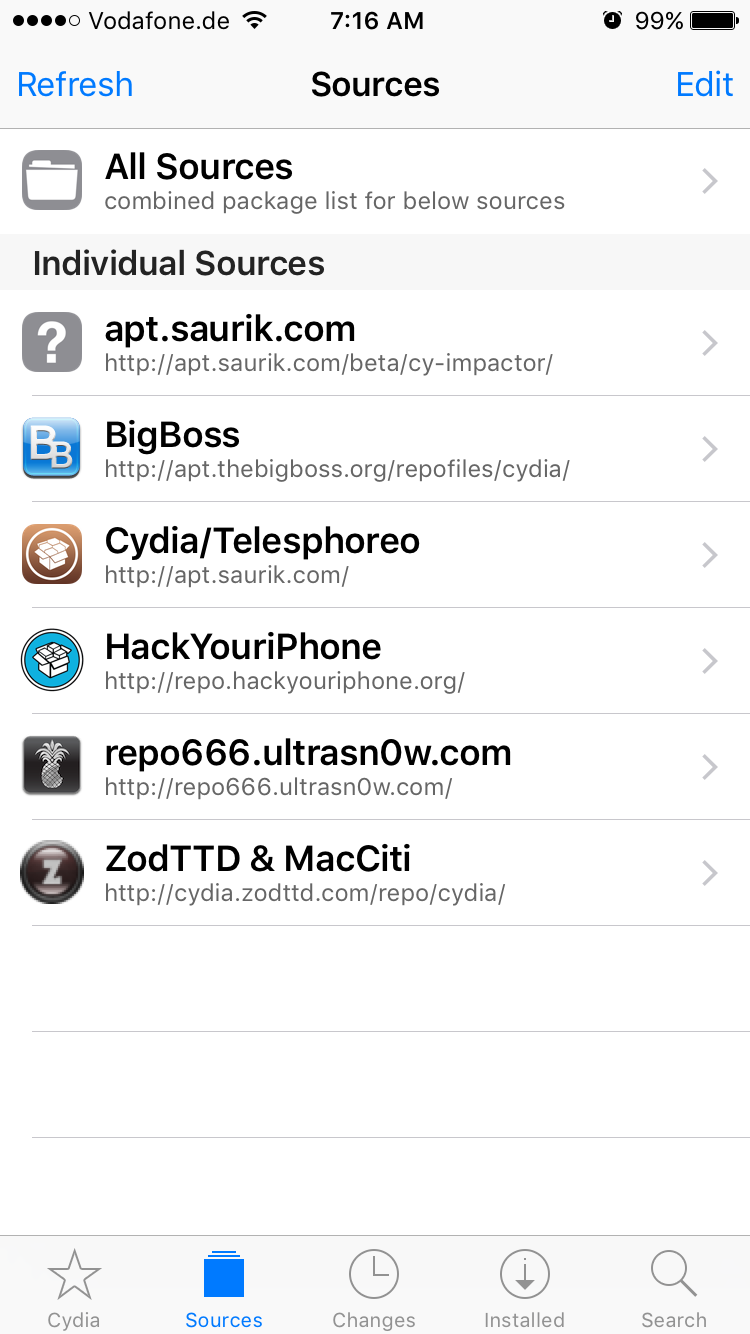Open the apt.saurik.com cy-impactor source

tap(375, 343)
